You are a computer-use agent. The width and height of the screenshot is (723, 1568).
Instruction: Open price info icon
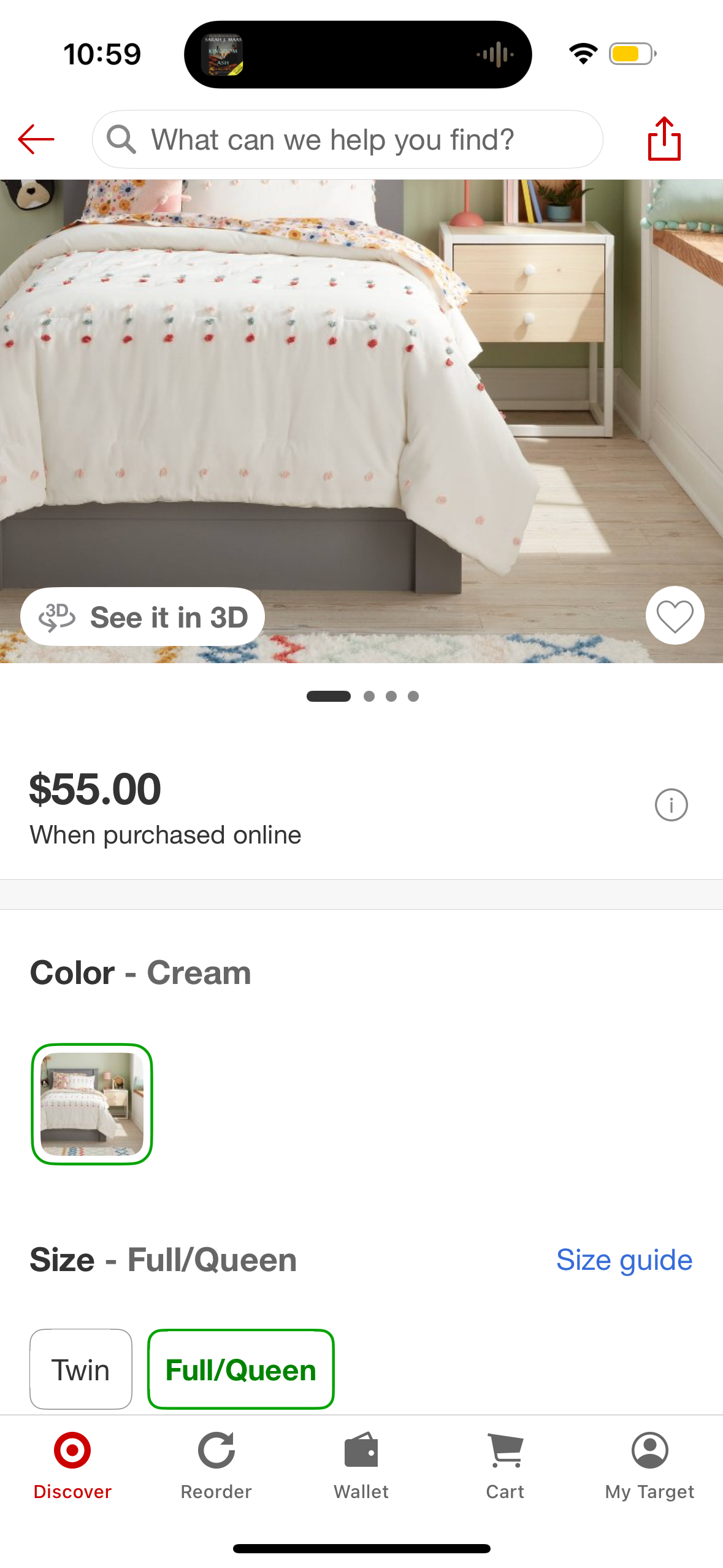point(671,804)
